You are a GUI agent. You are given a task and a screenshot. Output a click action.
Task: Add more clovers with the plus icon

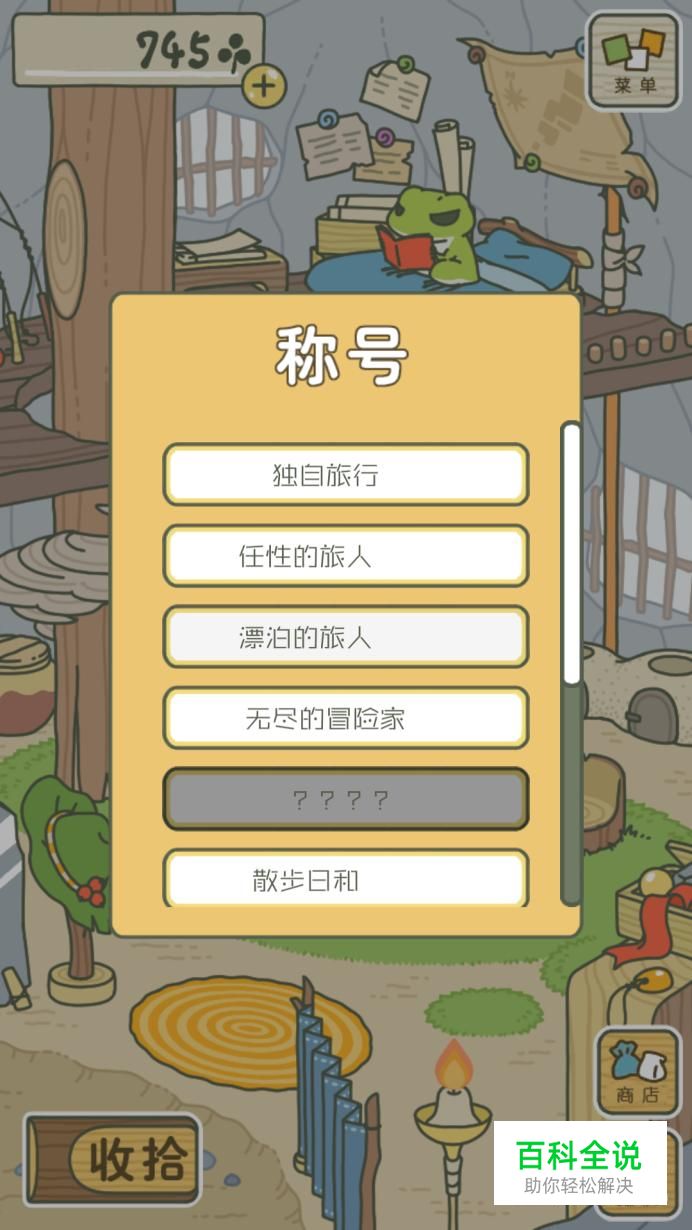[x=263, y=86]
